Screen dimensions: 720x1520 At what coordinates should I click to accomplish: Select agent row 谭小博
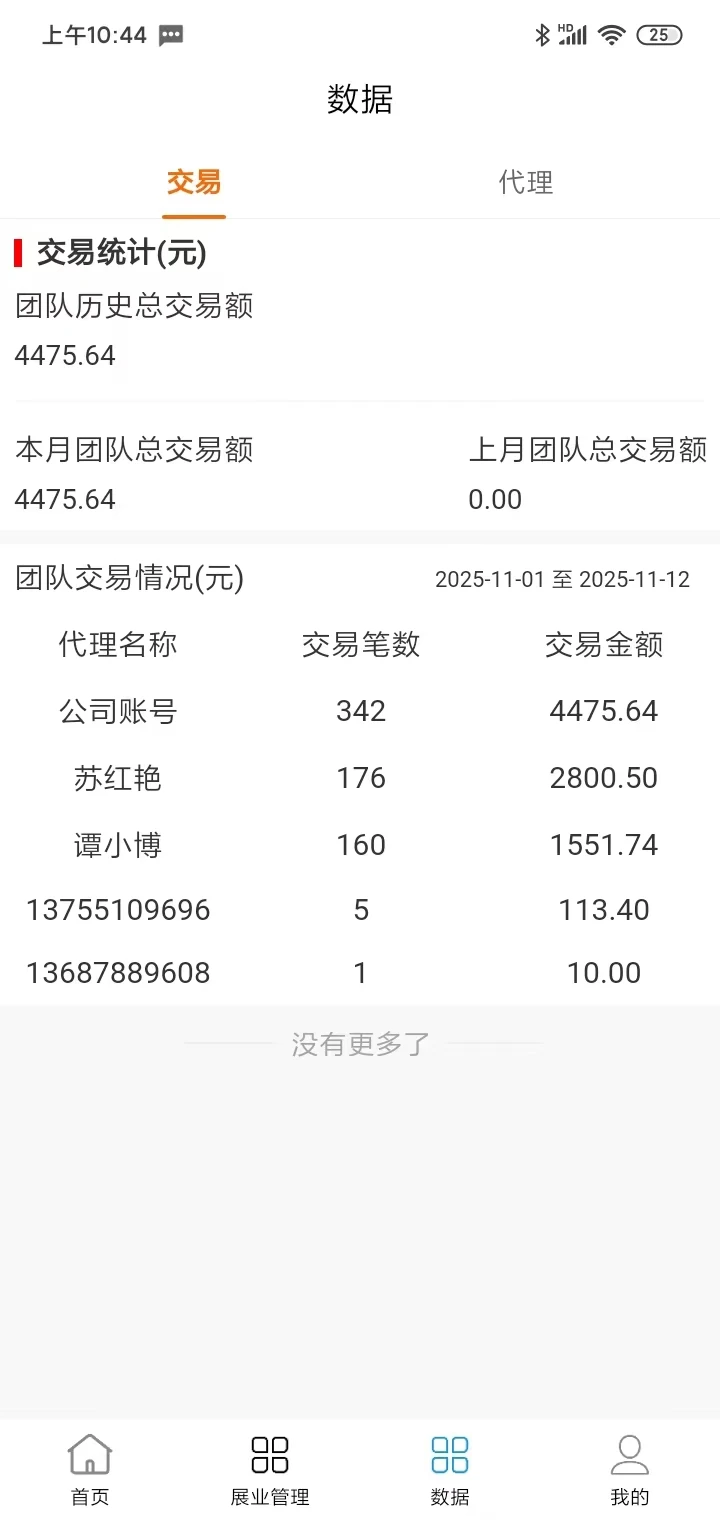tap(117, 845)
